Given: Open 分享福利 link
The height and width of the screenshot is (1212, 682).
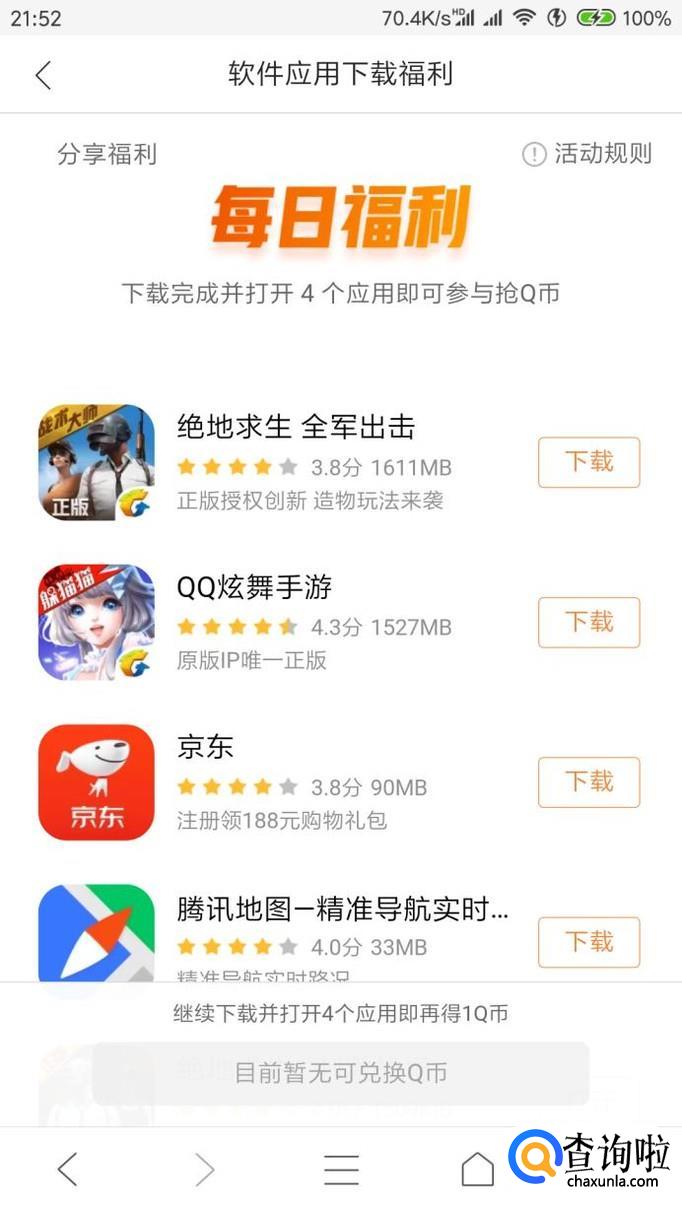Looking at the screenshot, I should [107, 154].
